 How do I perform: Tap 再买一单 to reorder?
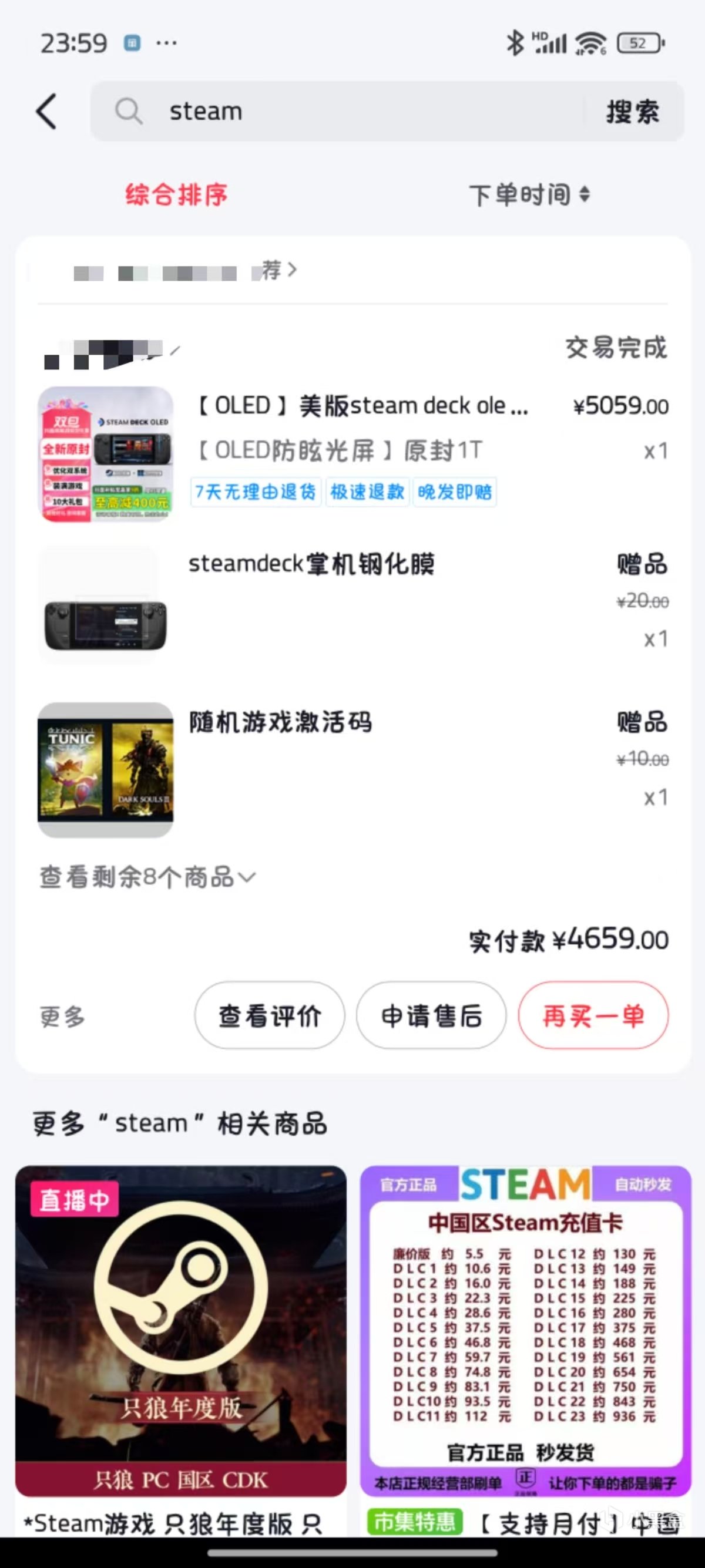click(593, 1015)
